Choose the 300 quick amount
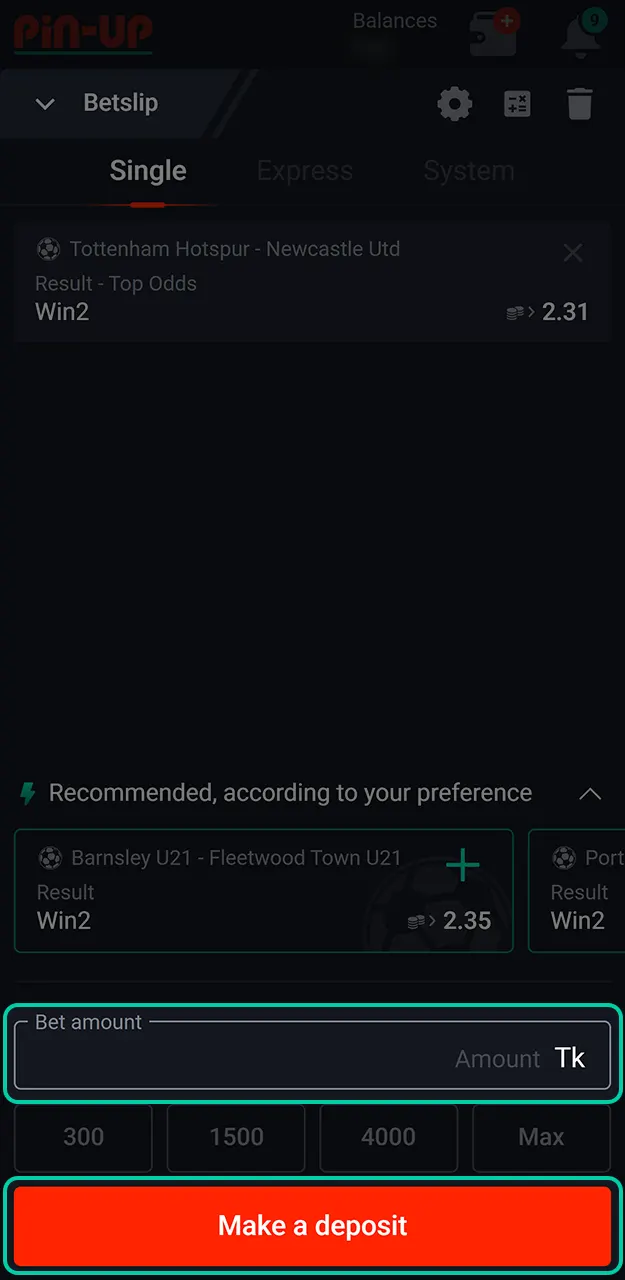Viewport: 625px width, 1280px height. click(x=84, y=1137)
